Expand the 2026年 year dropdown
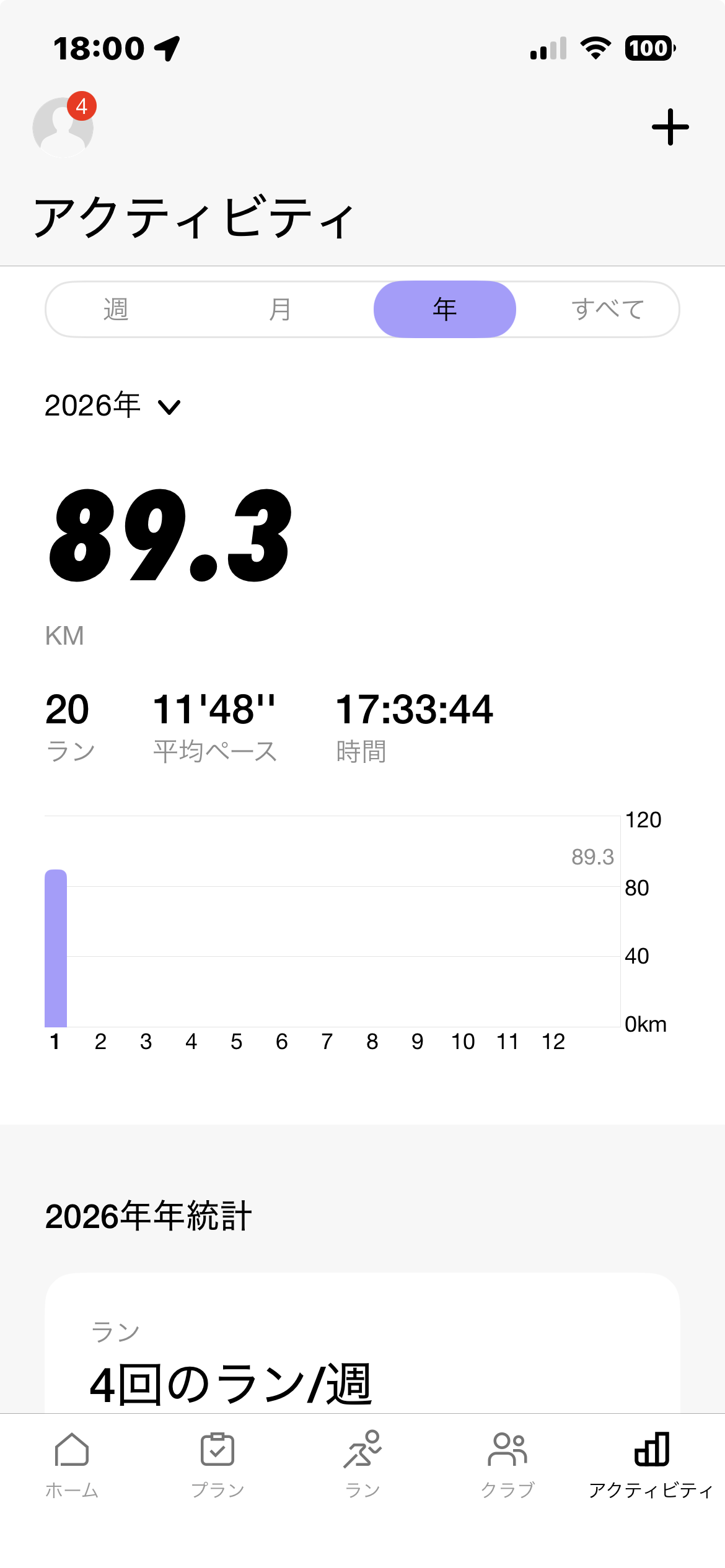This screenshot has height=1568, width=725. [x=112, y=406]
